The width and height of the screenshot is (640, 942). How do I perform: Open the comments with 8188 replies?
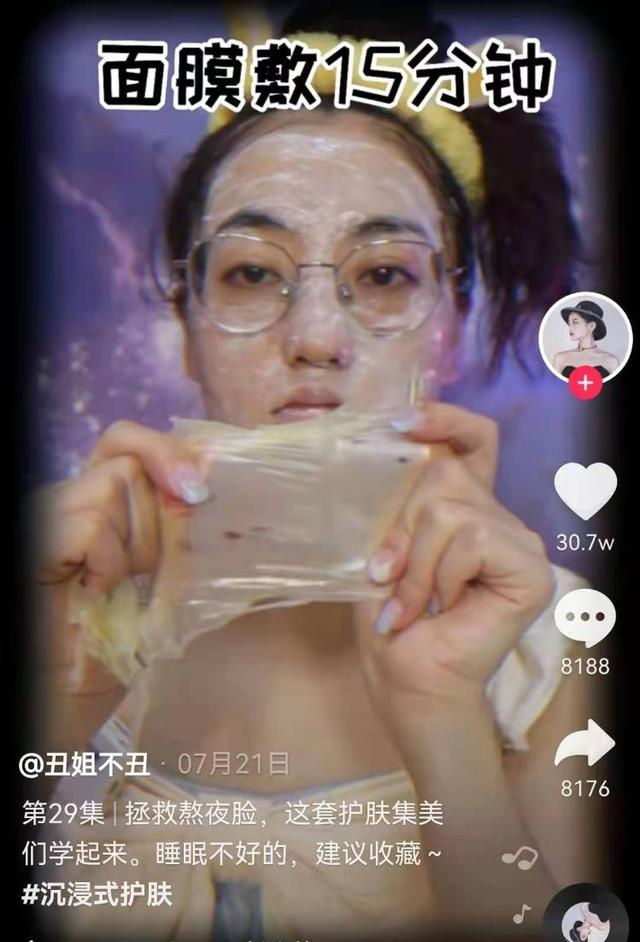click(x=585, y=620)
